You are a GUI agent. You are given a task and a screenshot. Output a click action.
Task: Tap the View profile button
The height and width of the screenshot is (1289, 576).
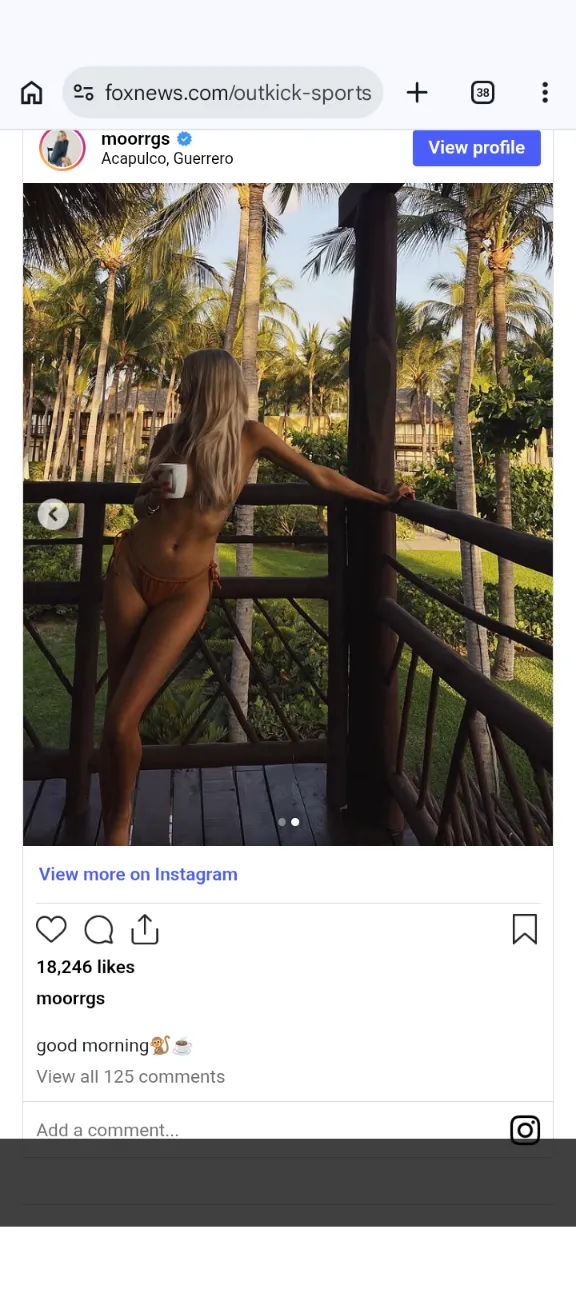[x=476, y=147]
